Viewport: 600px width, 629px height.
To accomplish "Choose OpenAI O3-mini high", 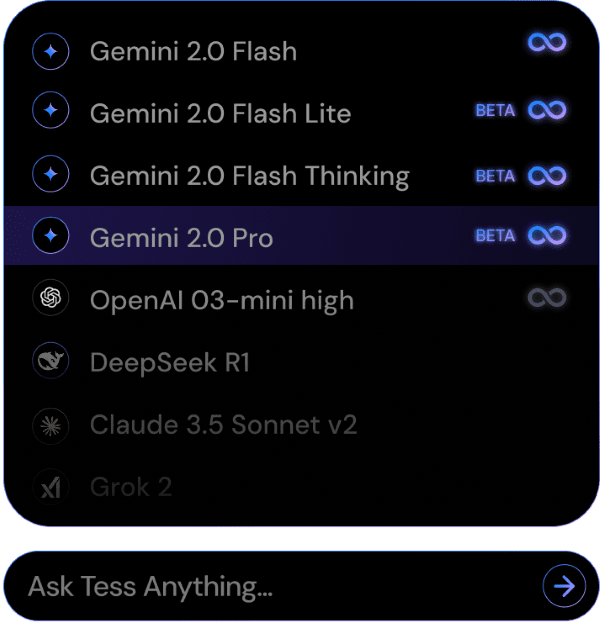I will click(221, 300).
